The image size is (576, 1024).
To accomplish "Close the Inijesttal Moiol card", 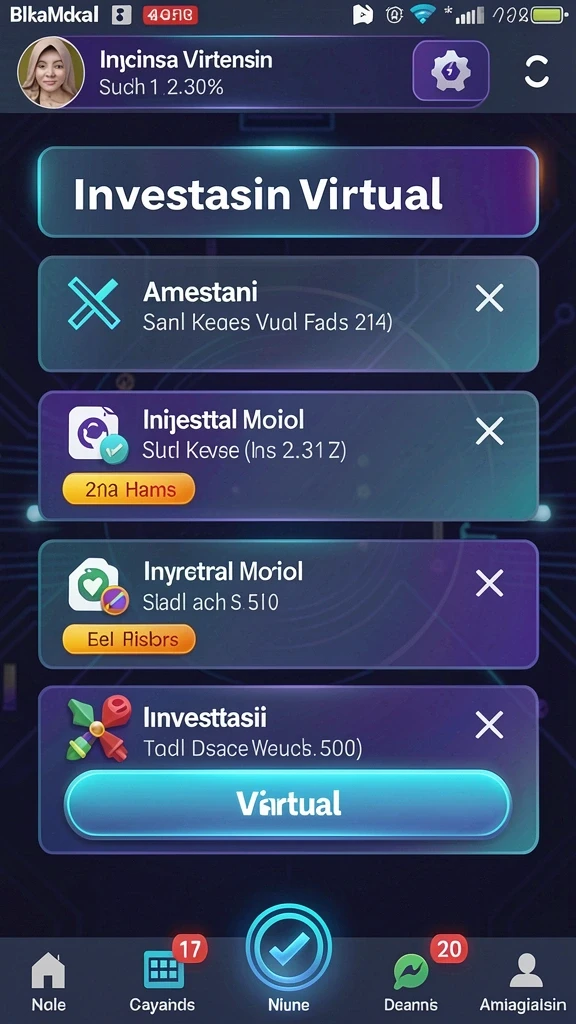I will tap(489, 431).
